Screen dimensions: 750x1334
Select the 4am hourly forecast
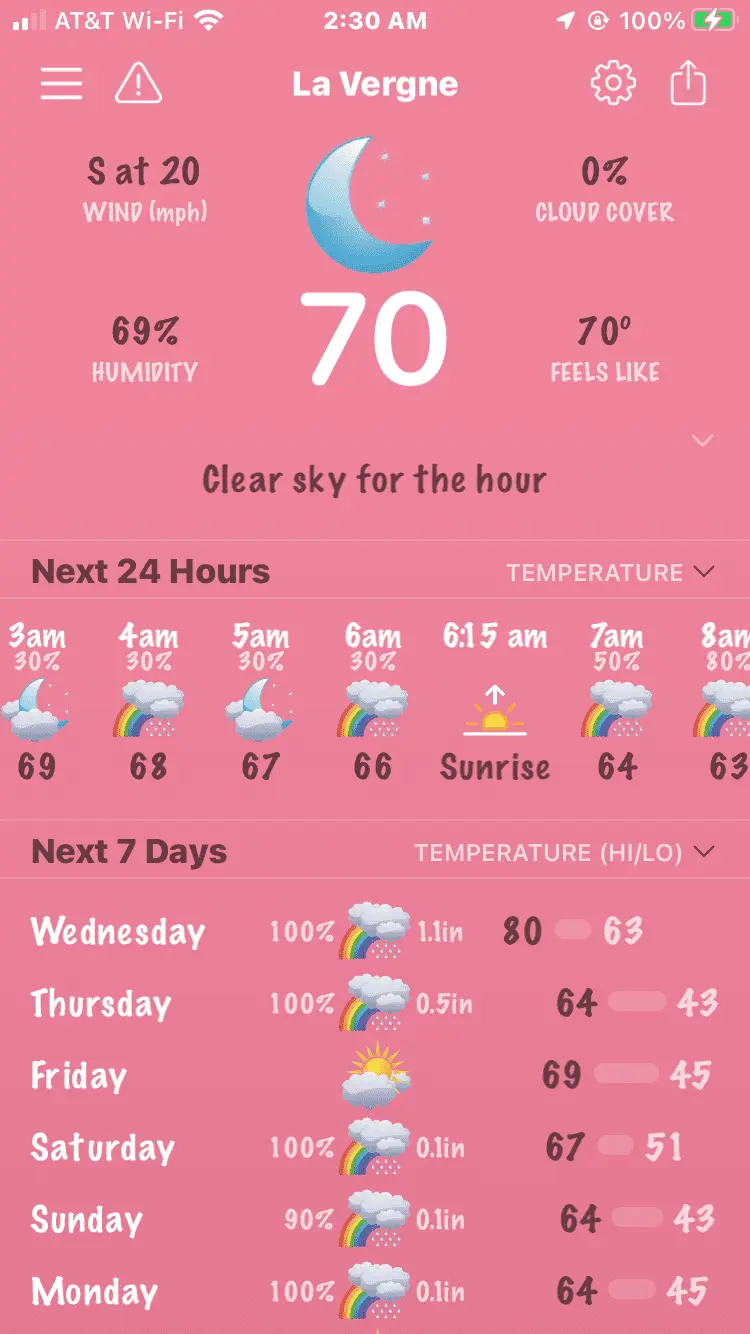coord(148,705)
